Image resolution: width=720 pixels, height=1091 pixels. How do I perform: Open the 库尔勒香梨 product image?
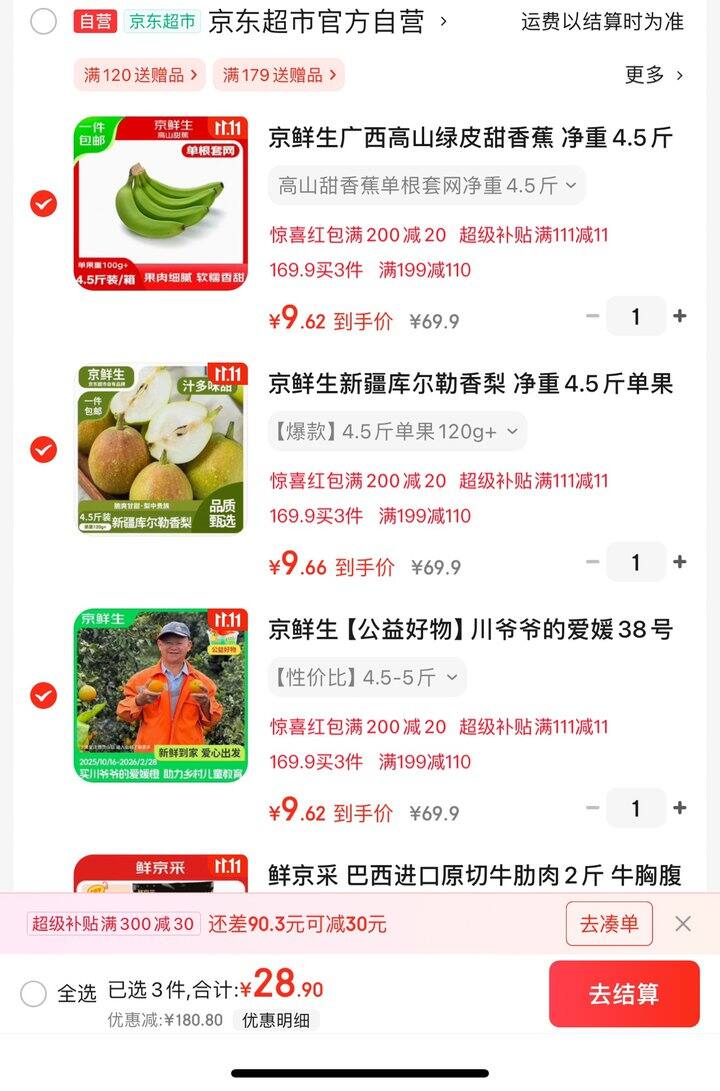point(161,450)
